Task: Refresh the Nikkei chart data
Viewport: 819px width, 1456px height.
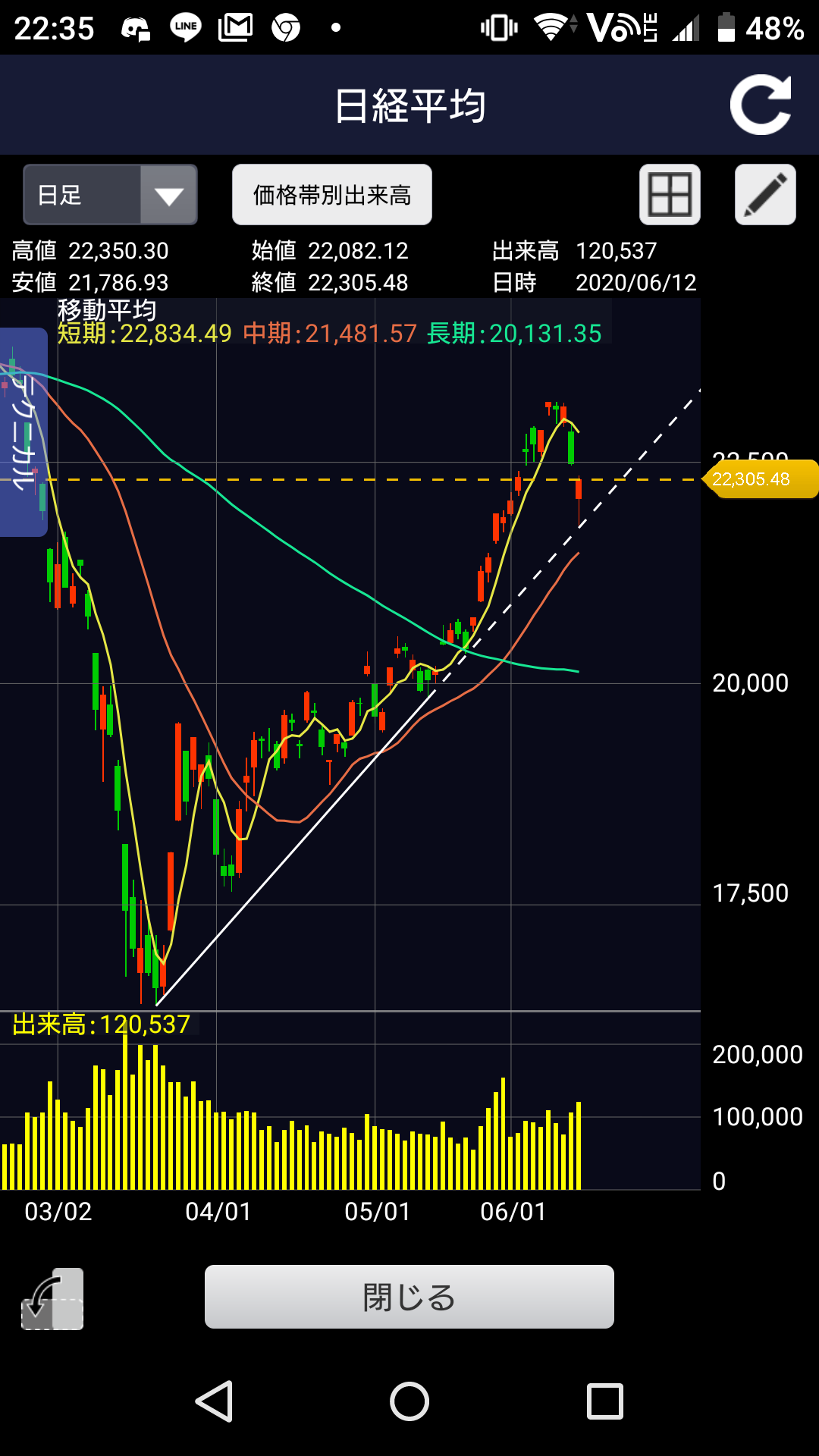Action: tap(761, 105)
